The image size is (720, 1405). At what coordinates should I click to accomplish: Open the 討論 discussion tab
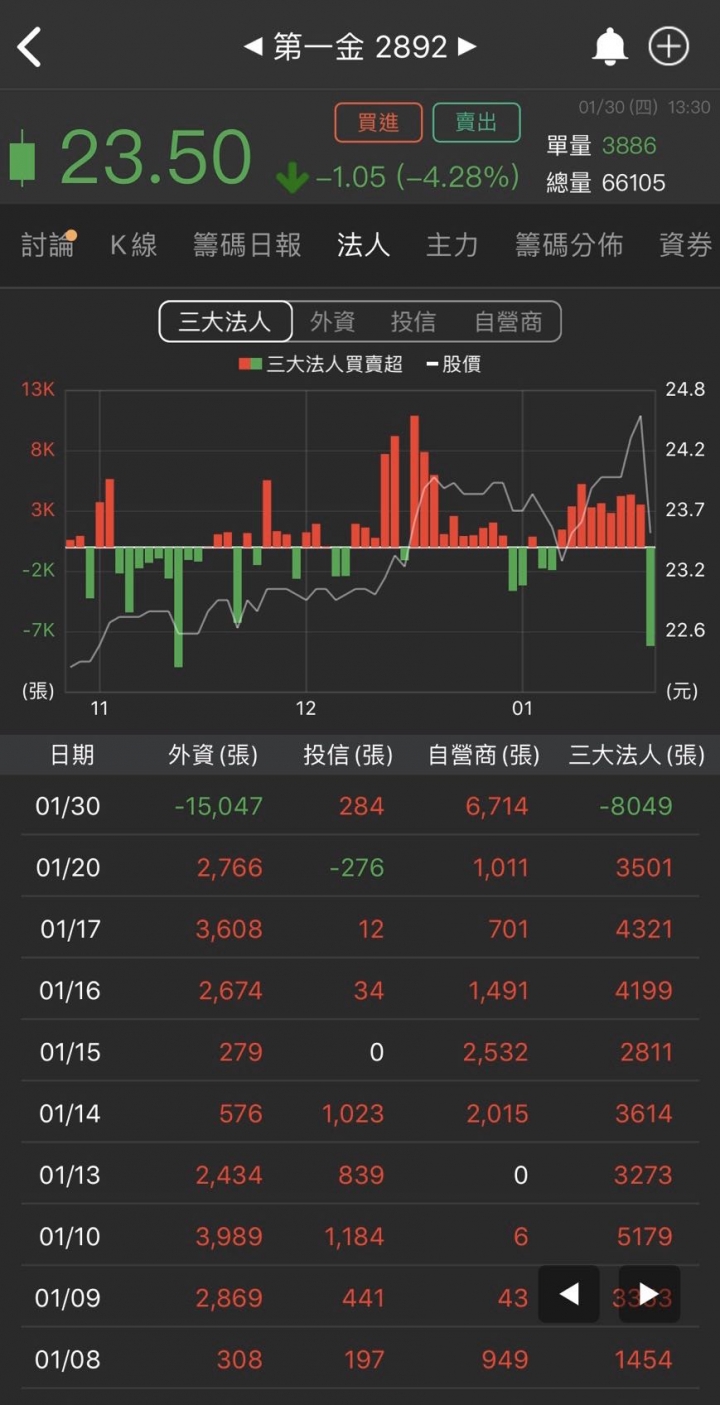47,245
